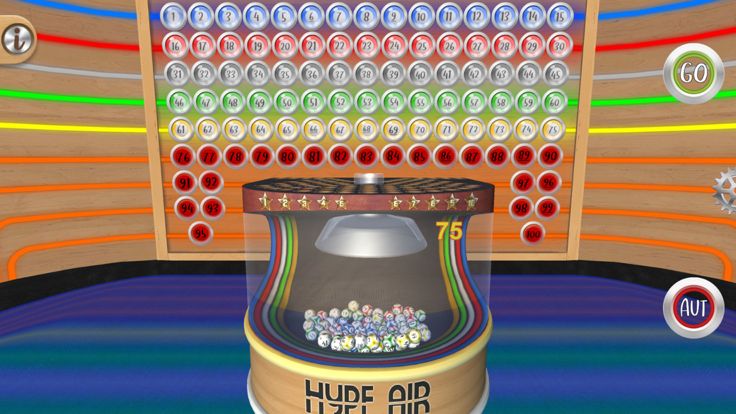Enable the AUT auto-draw button
The height and width of the screenshot is (414, 736).
tap(693, 308)
